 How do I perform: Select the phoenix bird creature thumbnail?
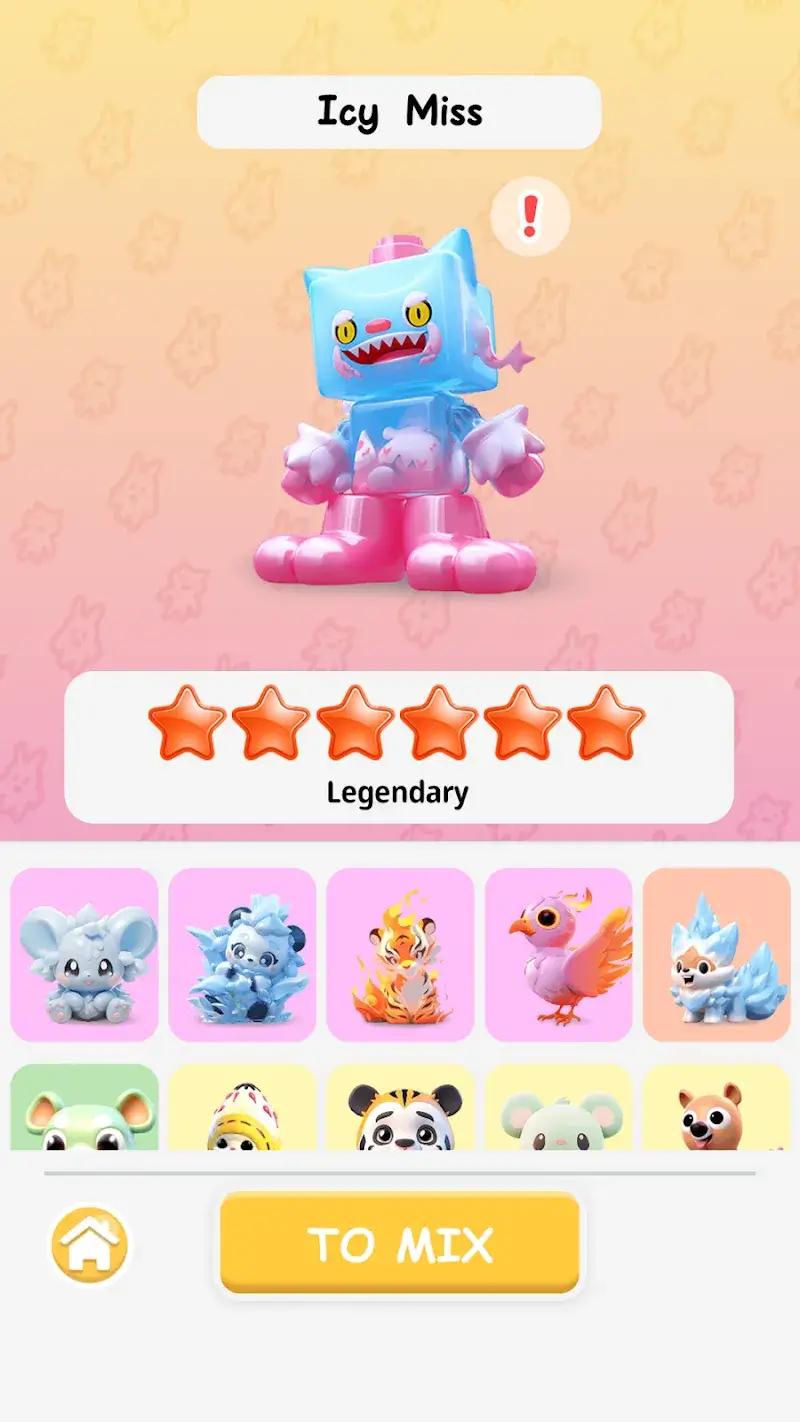pos(559,955)
